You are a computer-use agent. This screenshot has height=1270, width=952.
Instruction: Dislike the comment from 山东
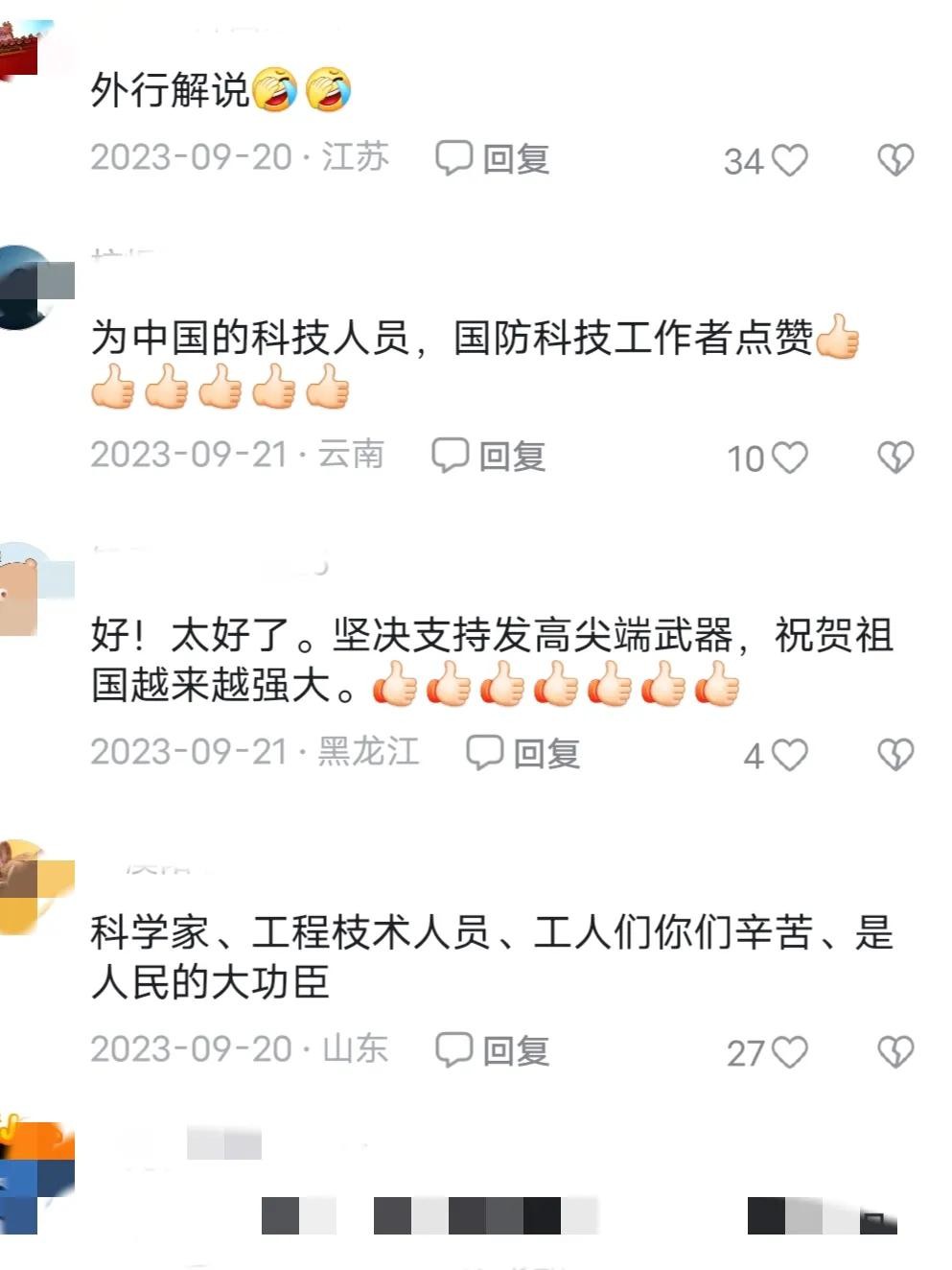pyautogui.click(x=895, y=1052)
